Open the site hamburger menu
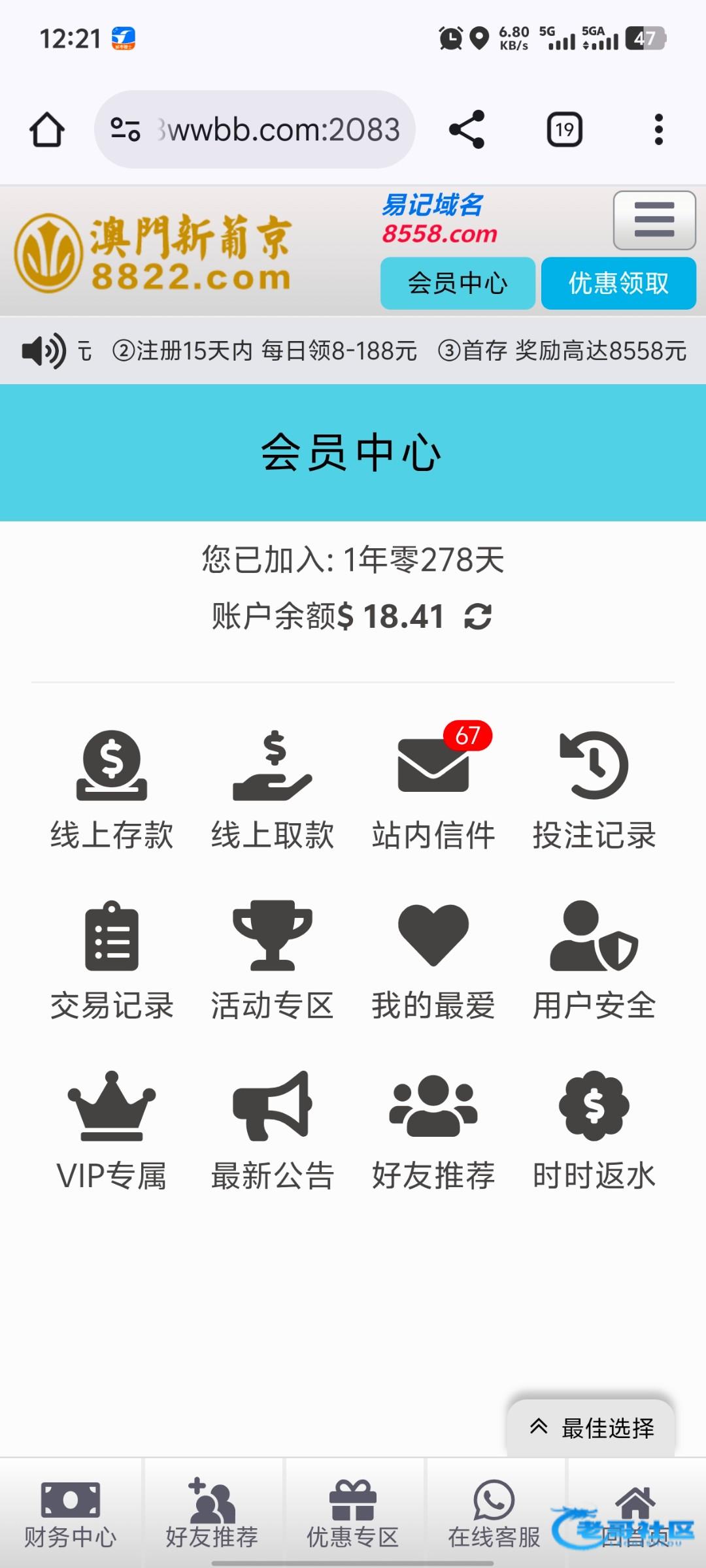Image resolution: width=706 pixels, height=1568 pixels. pos(654,220)
